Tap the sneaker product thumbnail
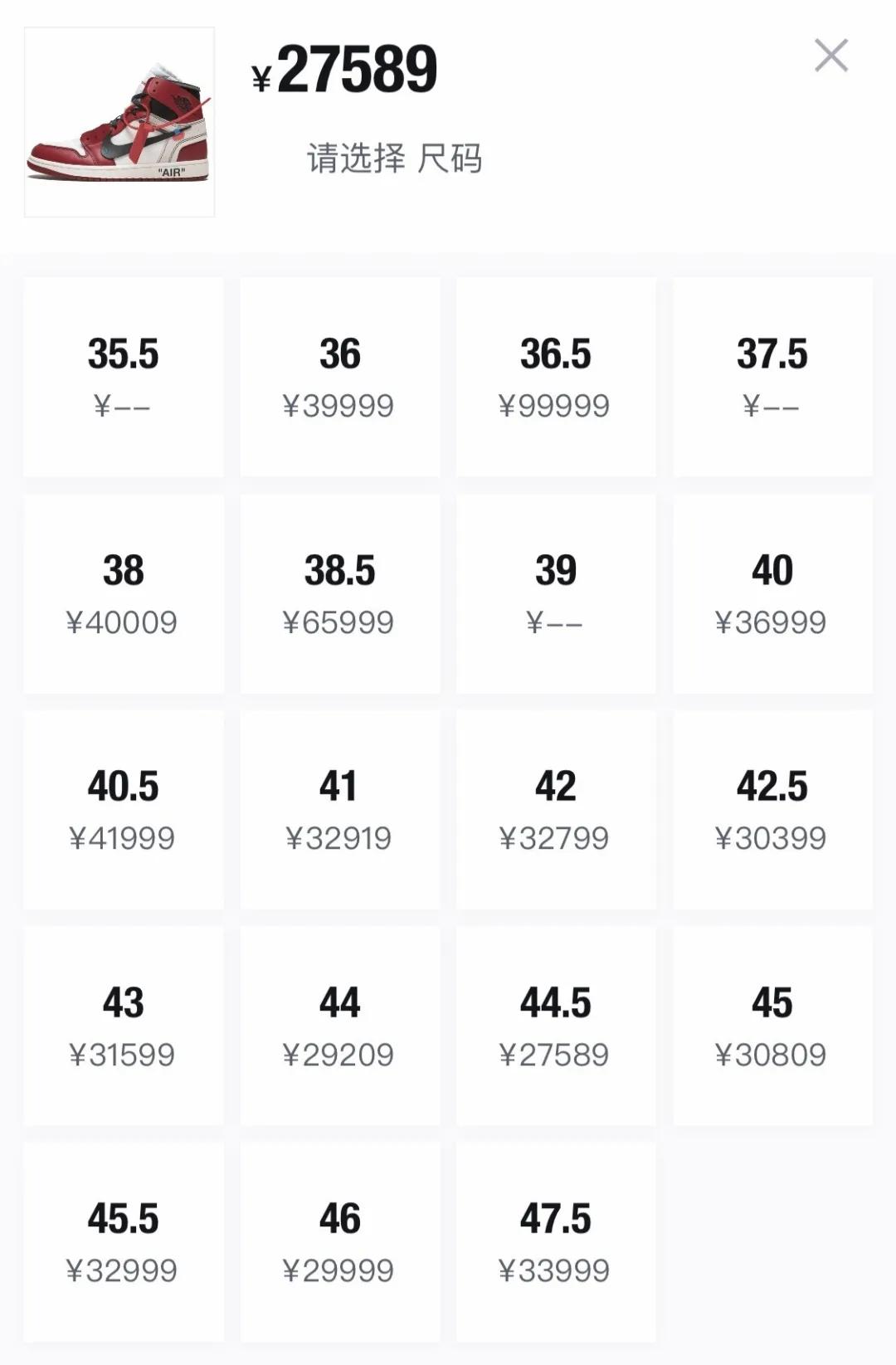 point(119,122)
